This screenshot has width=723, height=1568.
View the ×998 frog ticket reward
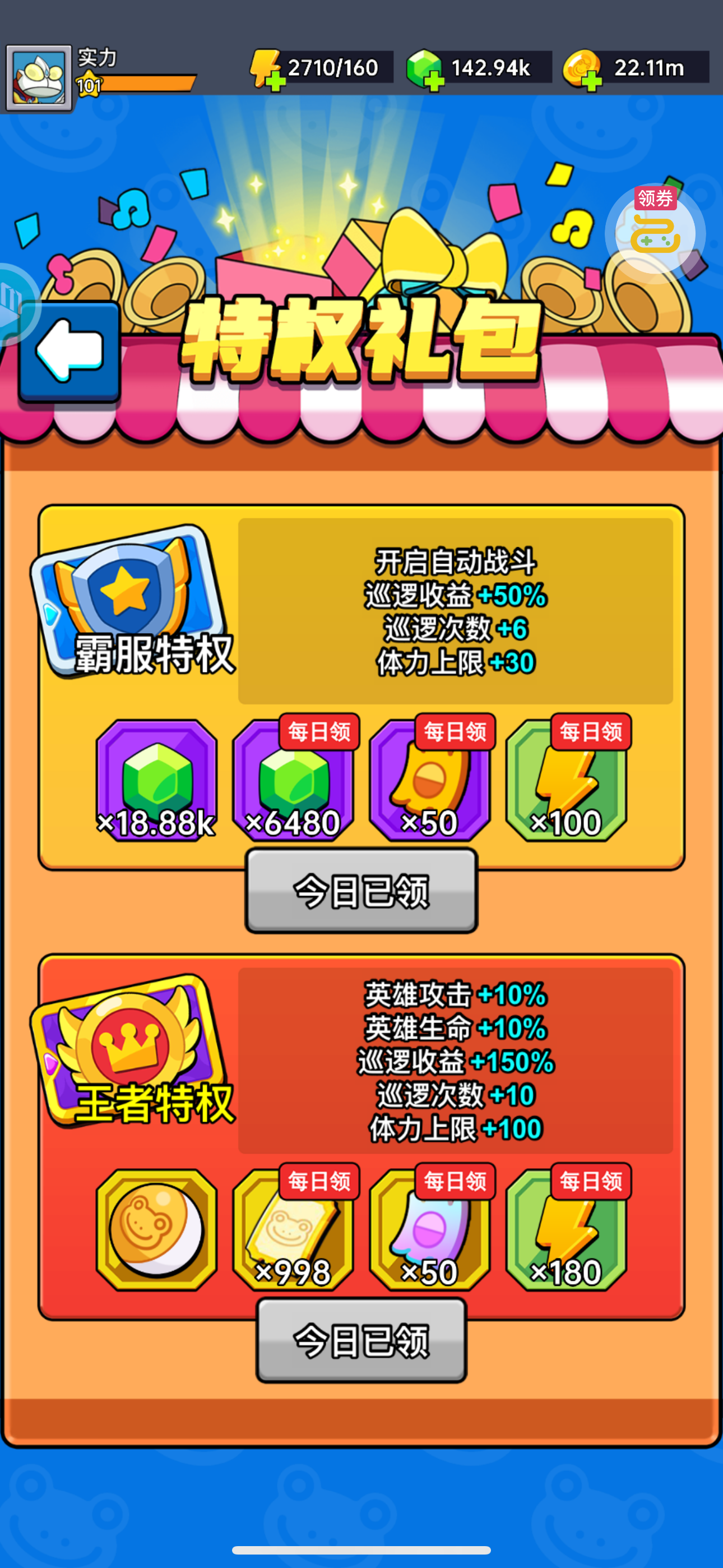pyautogui.click(x=293, y=1230)
